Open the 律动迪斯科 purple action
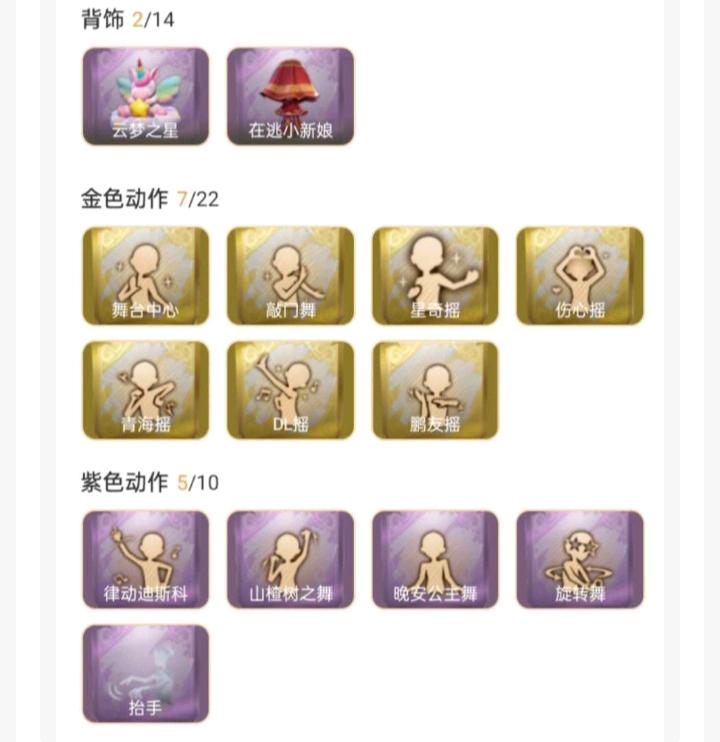The width and height of the screenshot is (720, 742). click(x=146, y=560)
